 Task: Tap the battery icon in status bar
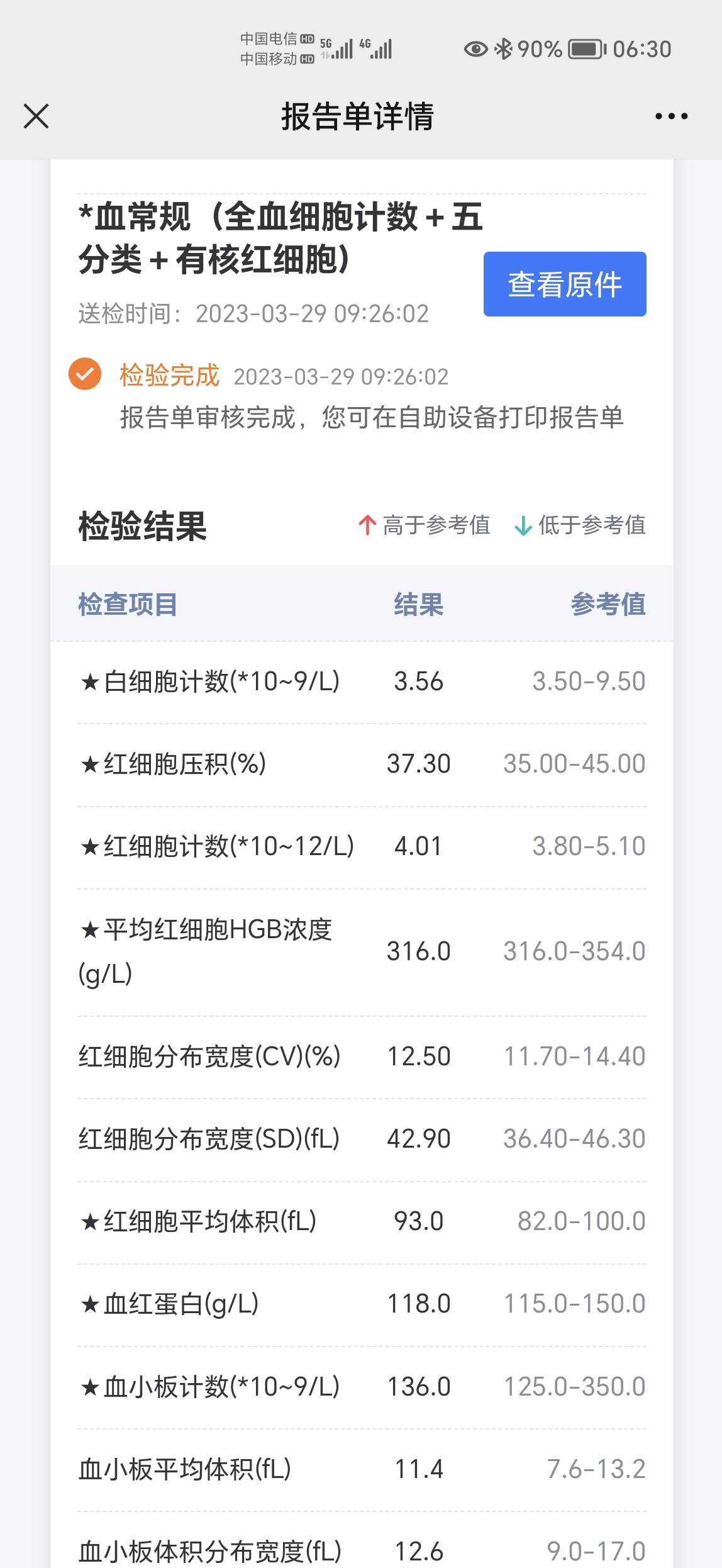pyautogui.click(x=584, y=48)
